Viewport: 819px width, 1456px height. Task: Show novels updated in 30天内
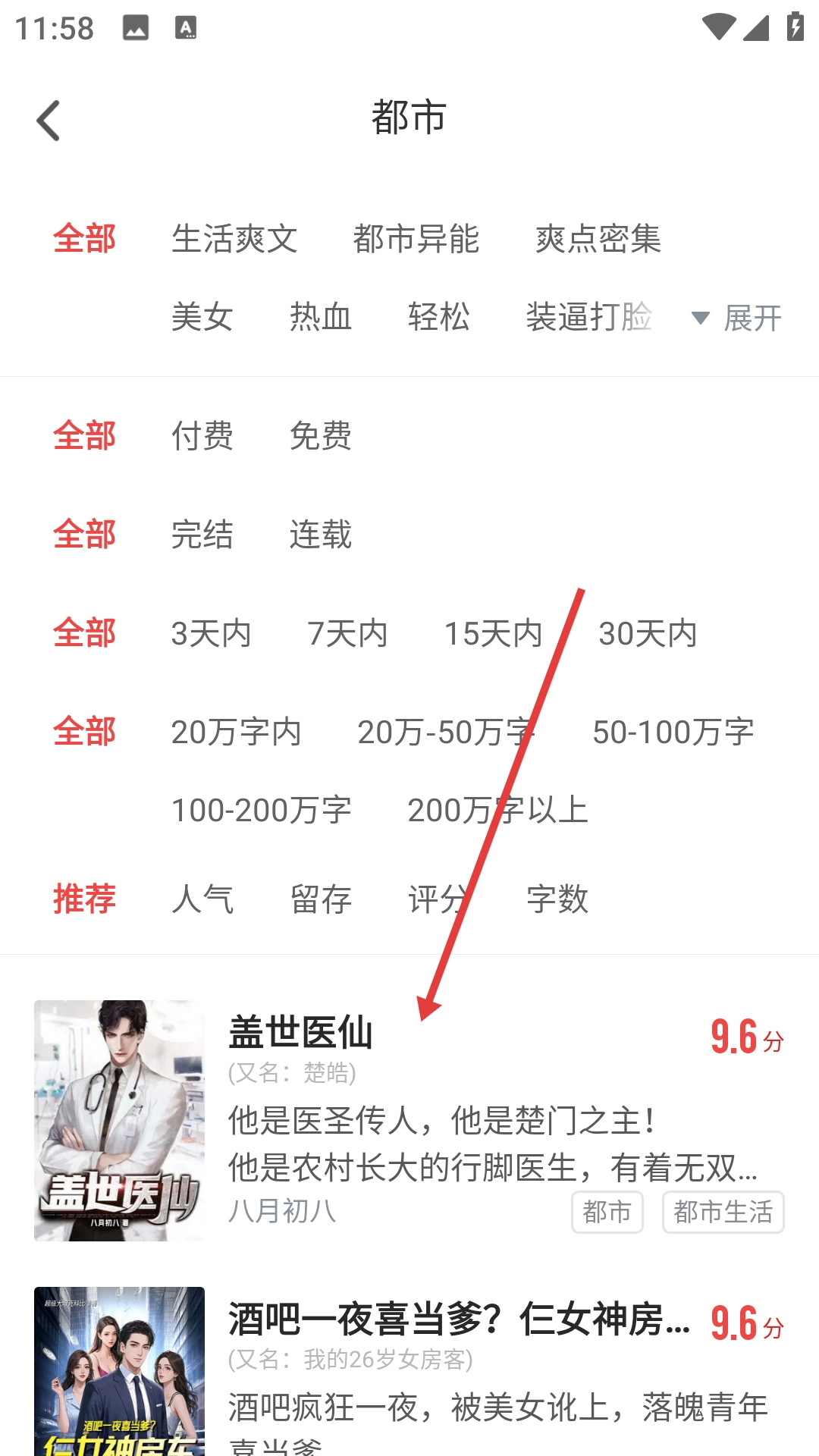(x=648, y=633)
